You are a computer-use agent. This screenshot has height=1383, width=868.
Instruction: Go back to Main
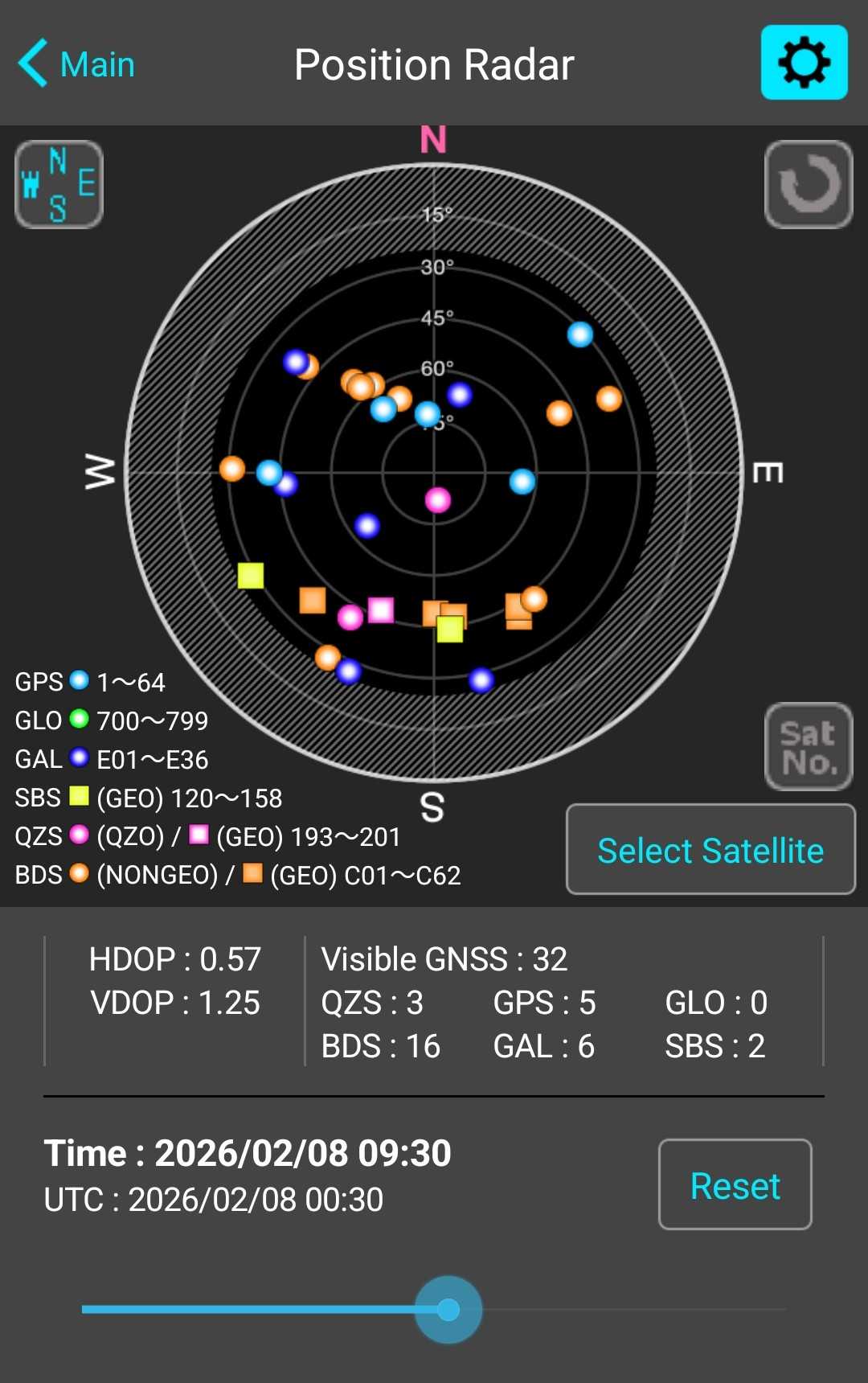77,64
